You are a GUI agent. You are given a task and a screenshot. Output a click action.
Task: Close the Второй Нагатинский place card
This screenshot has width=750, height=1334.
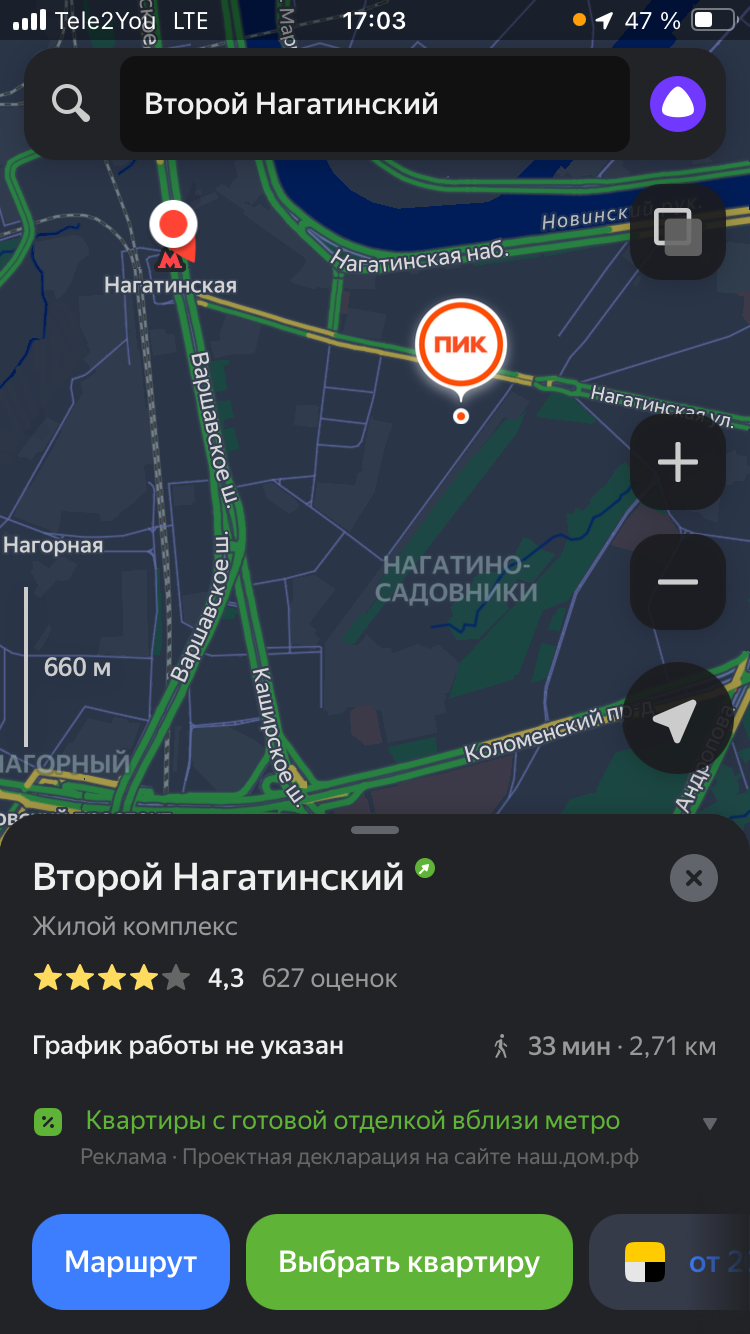pos(693,878)
